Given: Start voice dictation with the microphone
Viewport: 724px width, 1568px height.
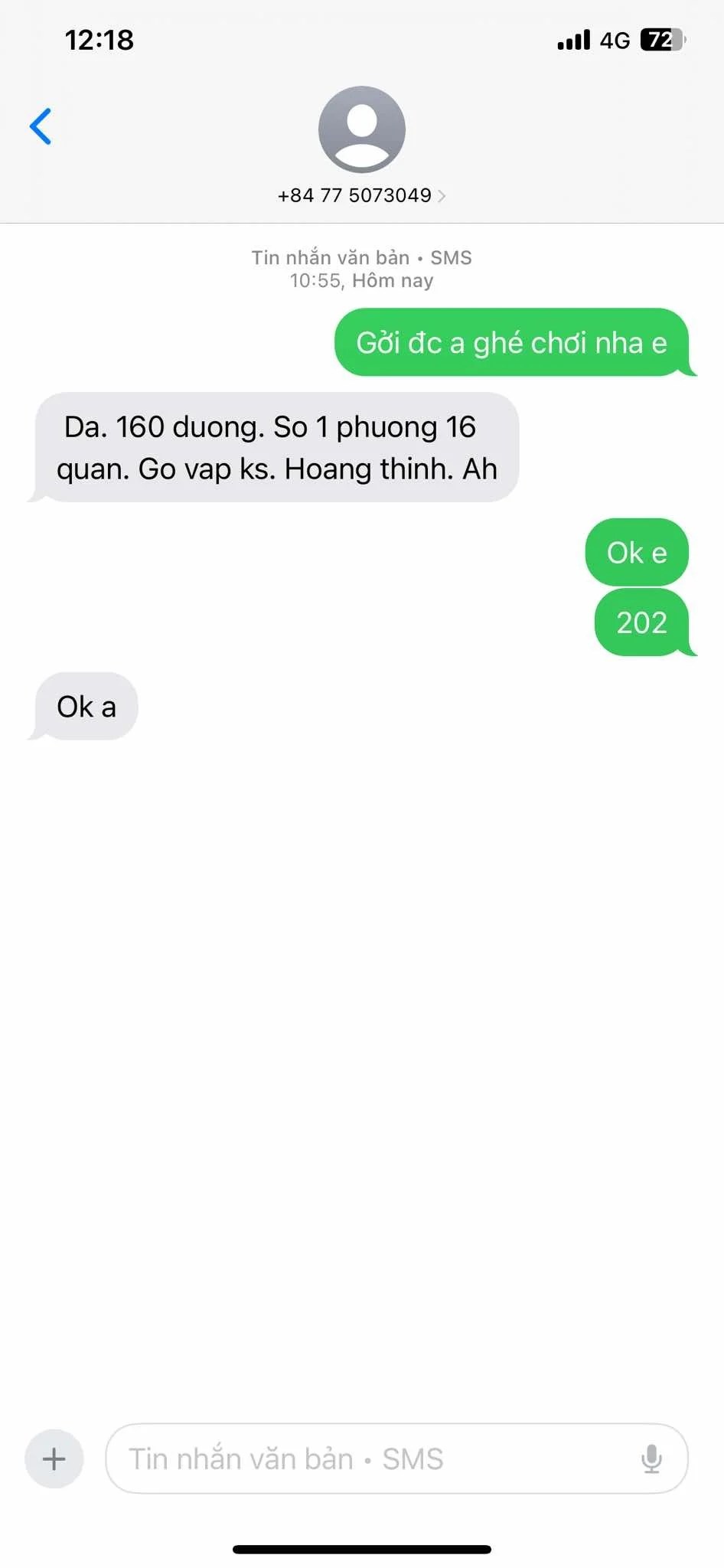Looking at the screenshot, I should pyautogui.click(x=651, y=1459).
